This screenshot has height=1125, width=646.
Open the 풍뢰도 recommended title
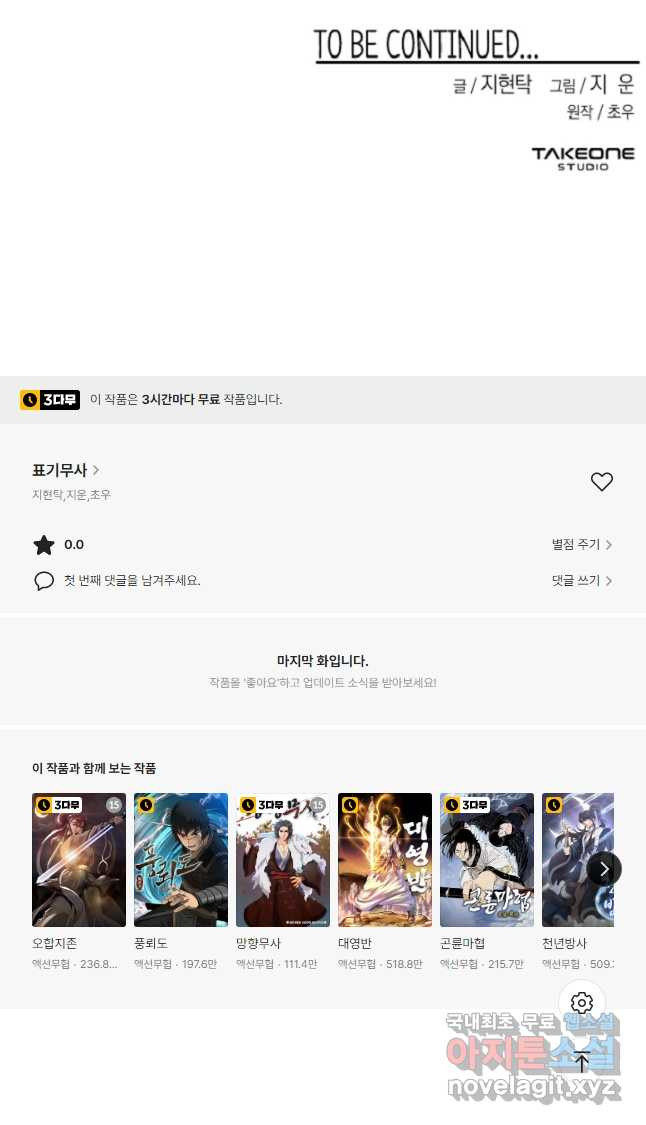click(x=181, y=860)
